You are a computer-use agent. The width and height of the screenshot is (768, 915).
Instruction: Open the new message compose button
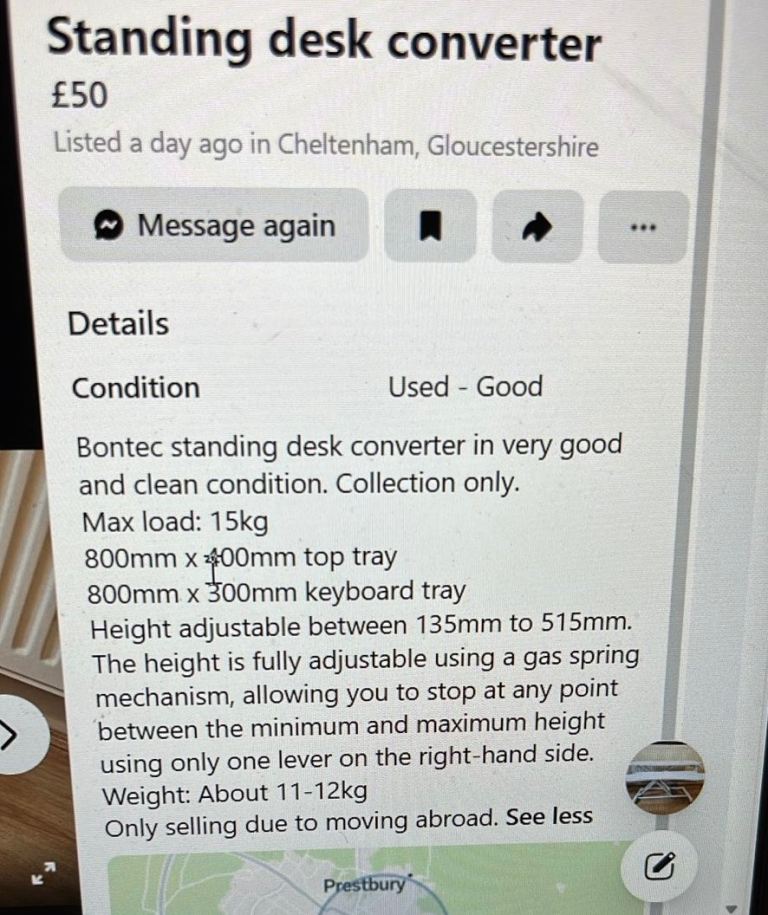click(659, 866)
